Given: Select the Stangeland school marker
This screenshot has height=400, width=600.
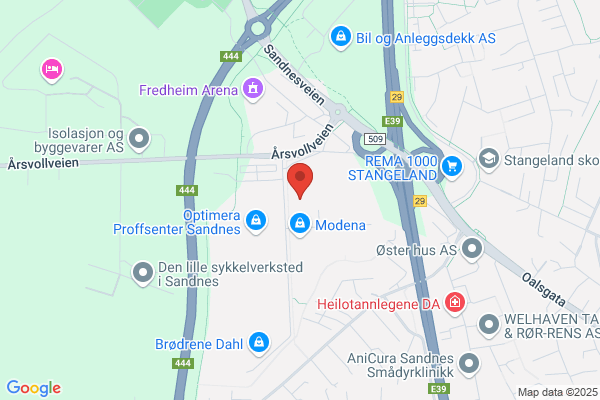Looking at the screenshot, I should [489, 159].
